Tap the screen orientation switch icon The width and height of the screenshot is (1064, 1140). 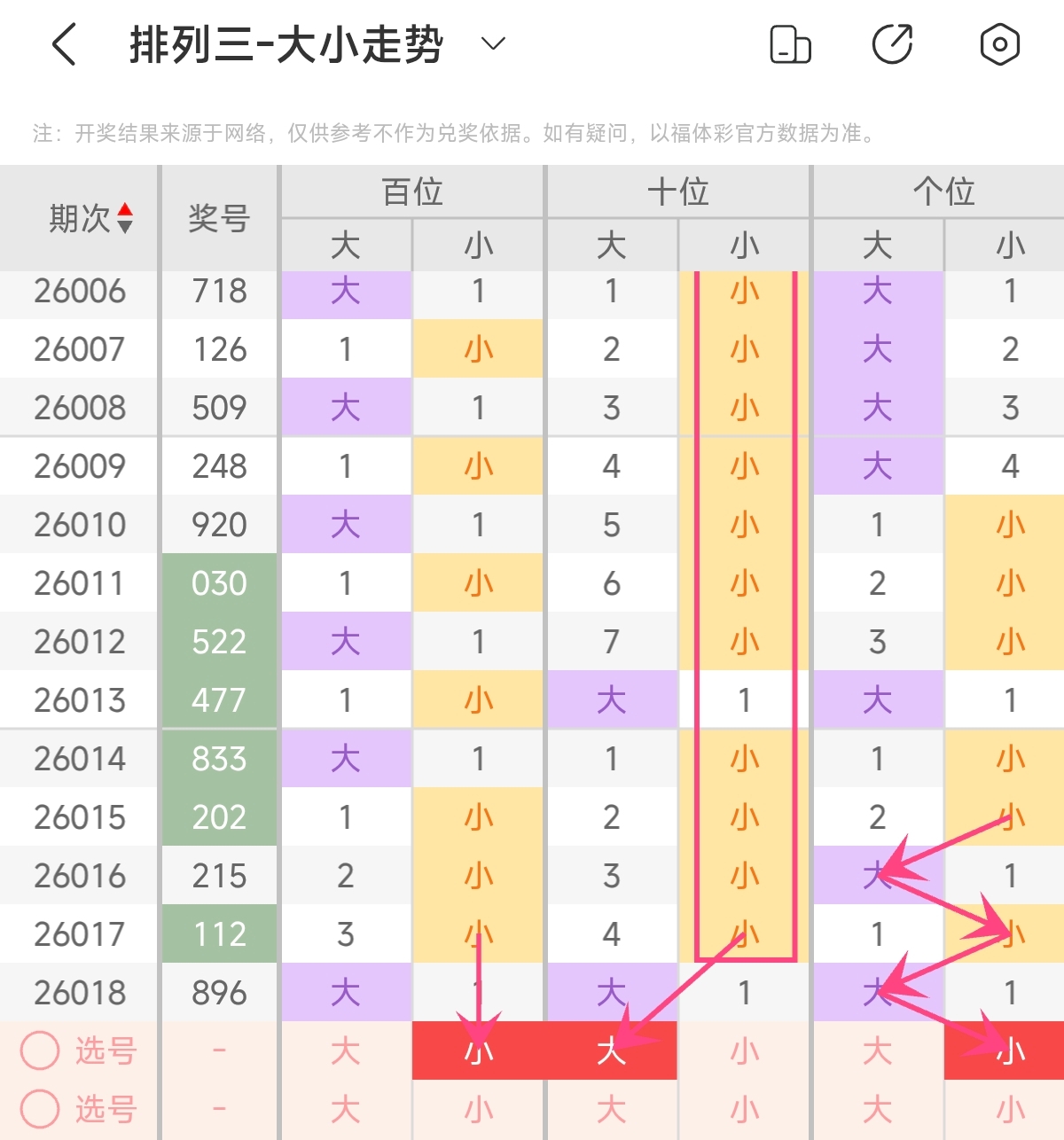coord(790,44)
